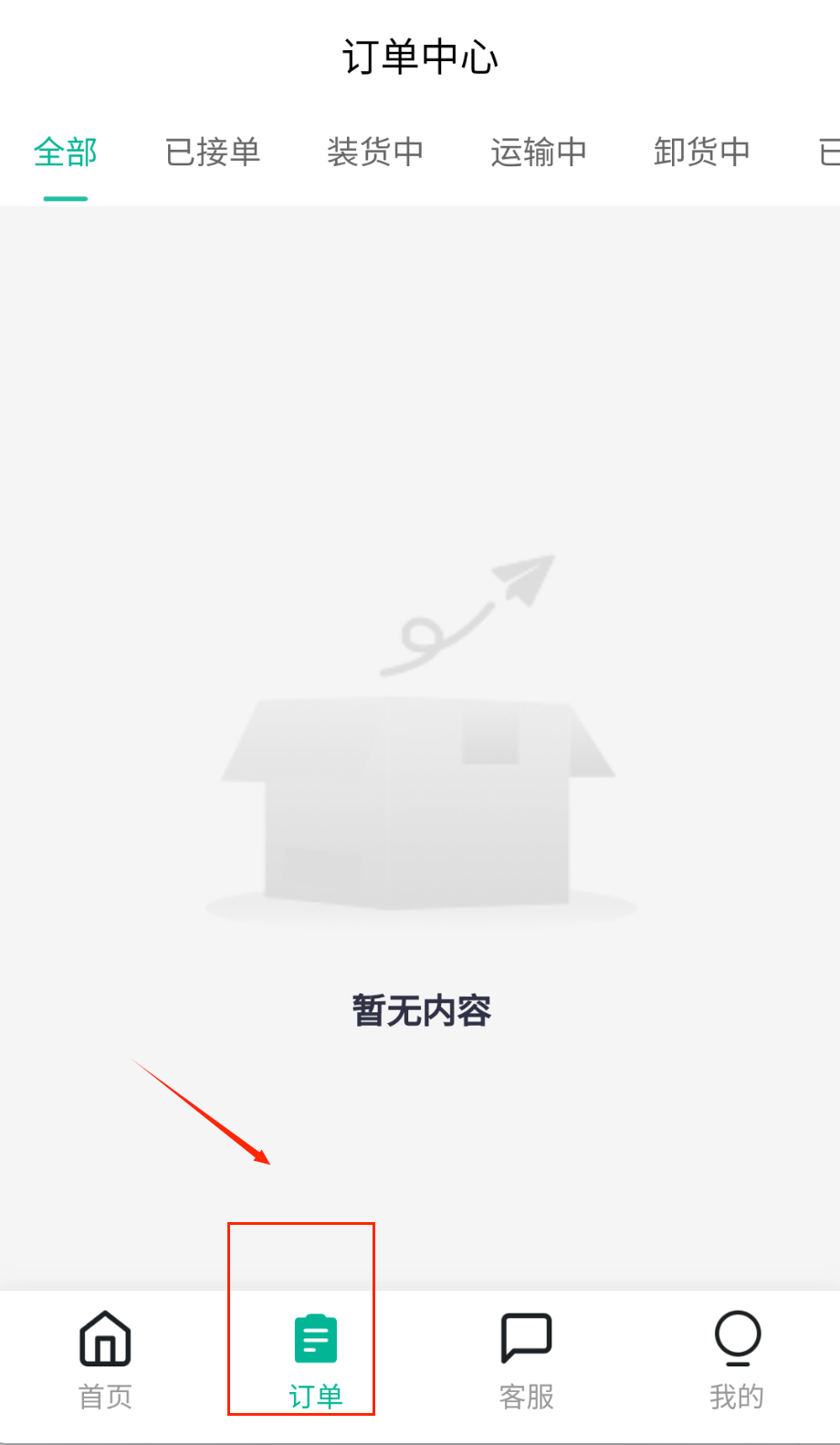Switch to the 运输中 tab
Screen dimensions: 840x1445
(x=539, y=152)
